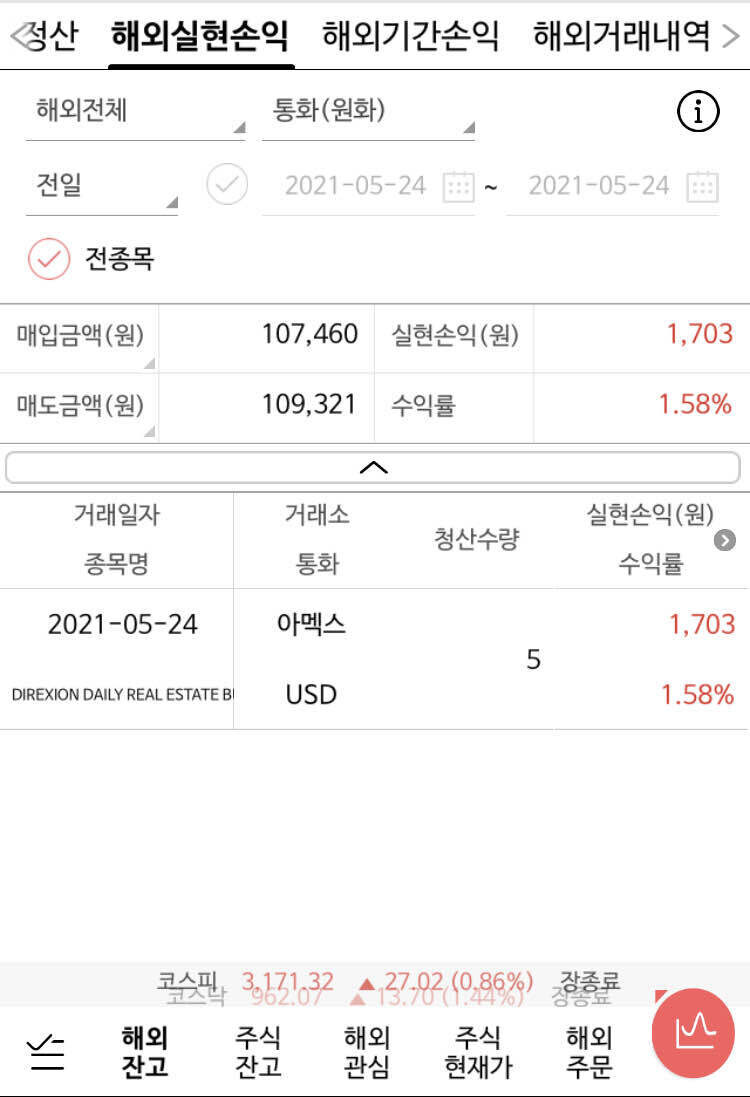This screenshot has width=750, height=1097.
Task: Click the arrow on the 실현손익(원) column header
Action: pyautogui.click(x=723, y=540)
